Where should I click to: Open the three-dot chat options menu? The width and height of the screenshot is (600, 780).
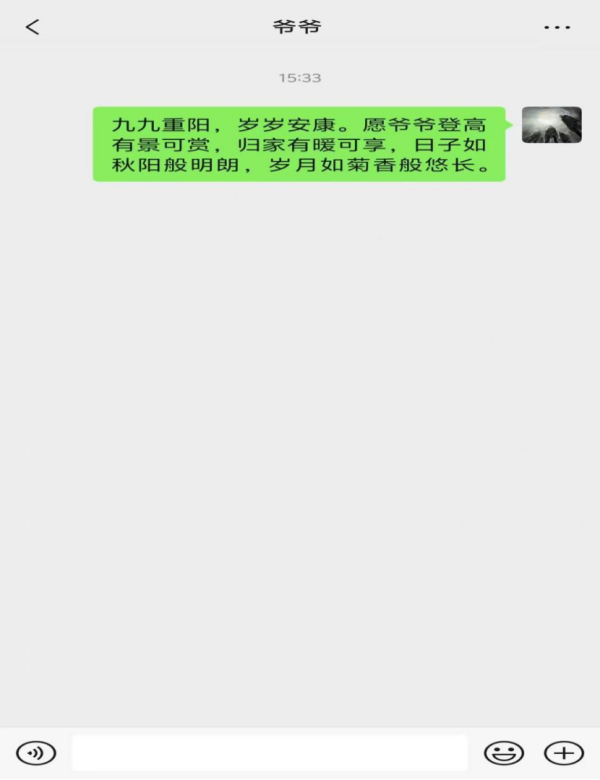pos(557,27)
